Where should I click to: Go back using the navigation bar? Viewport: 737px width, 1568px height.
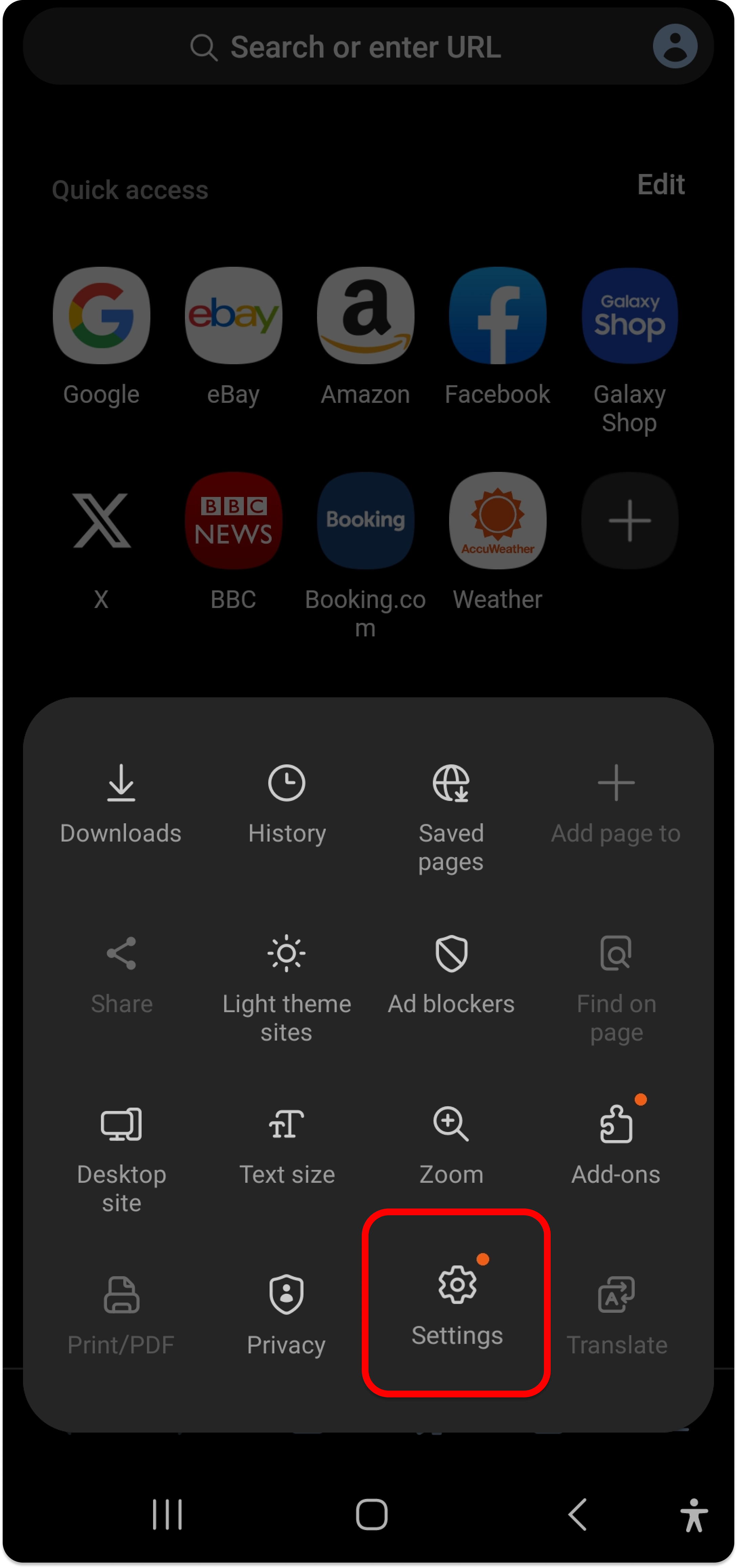tap(577, 1515)
